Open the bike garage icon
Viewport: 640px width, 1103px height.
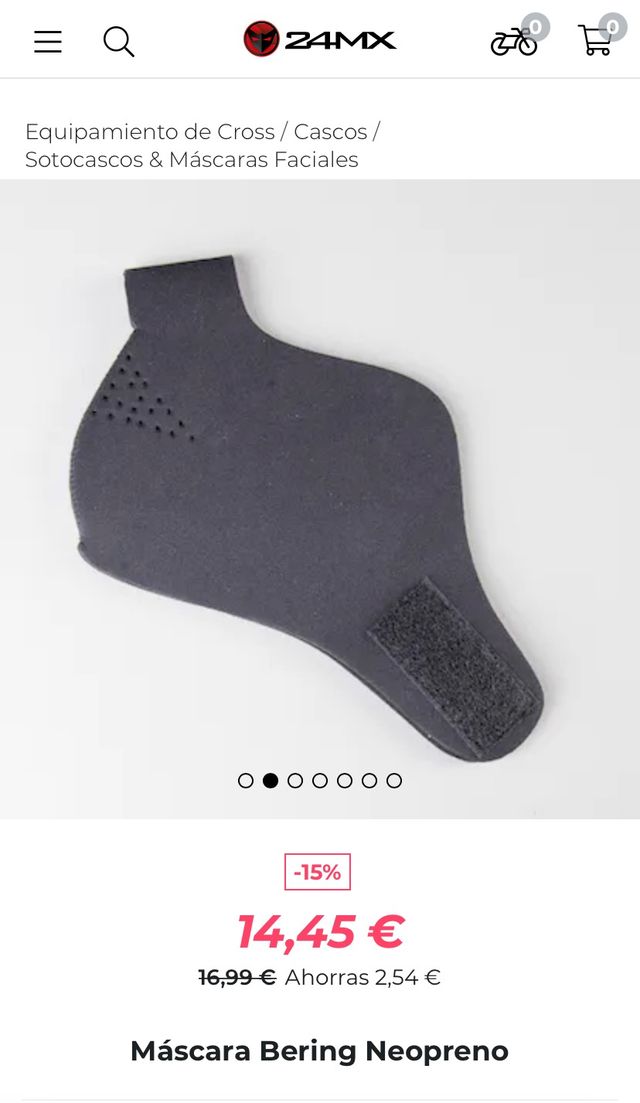(514, 41)
